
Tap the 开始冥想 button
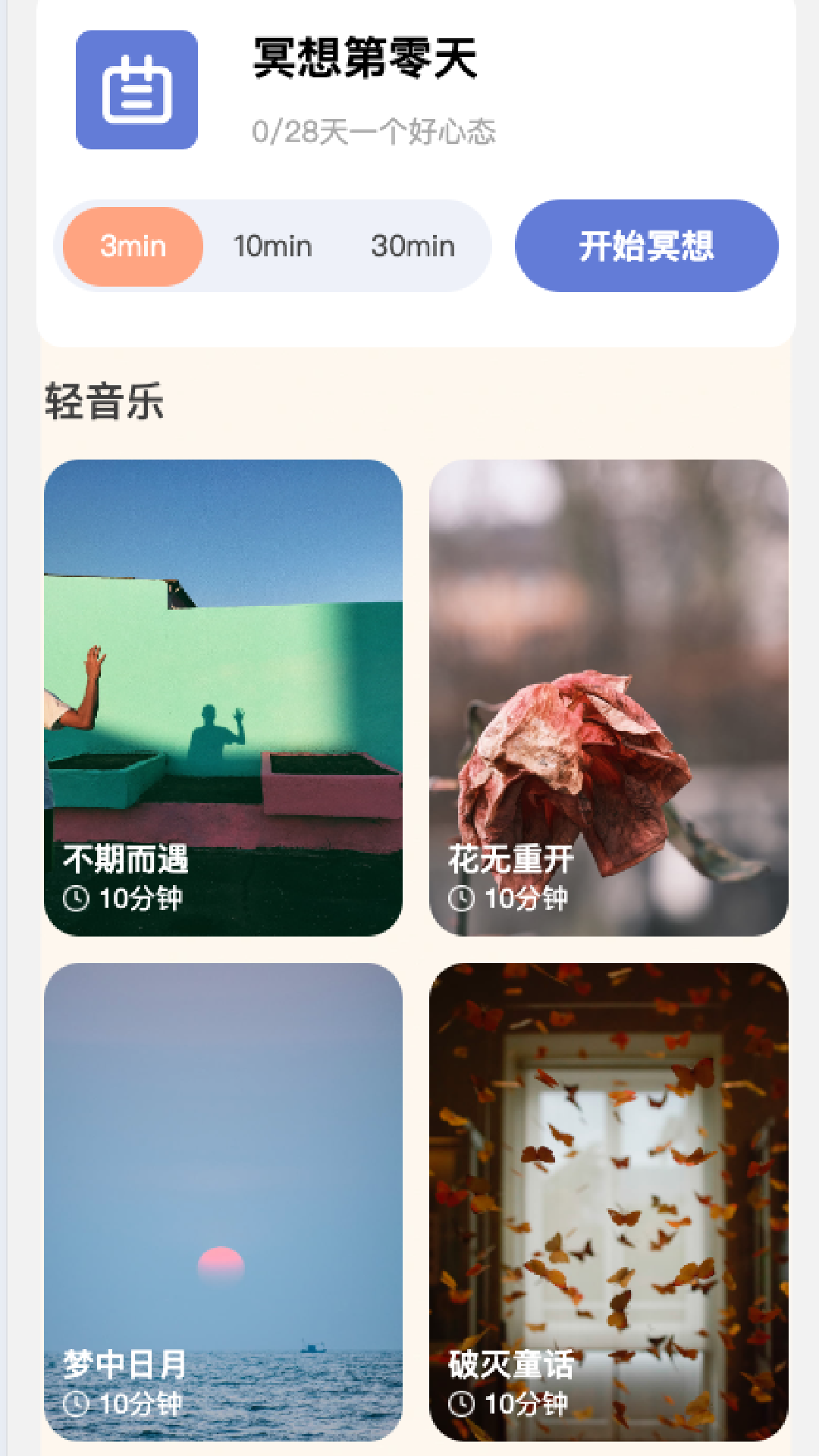(646, 246)
